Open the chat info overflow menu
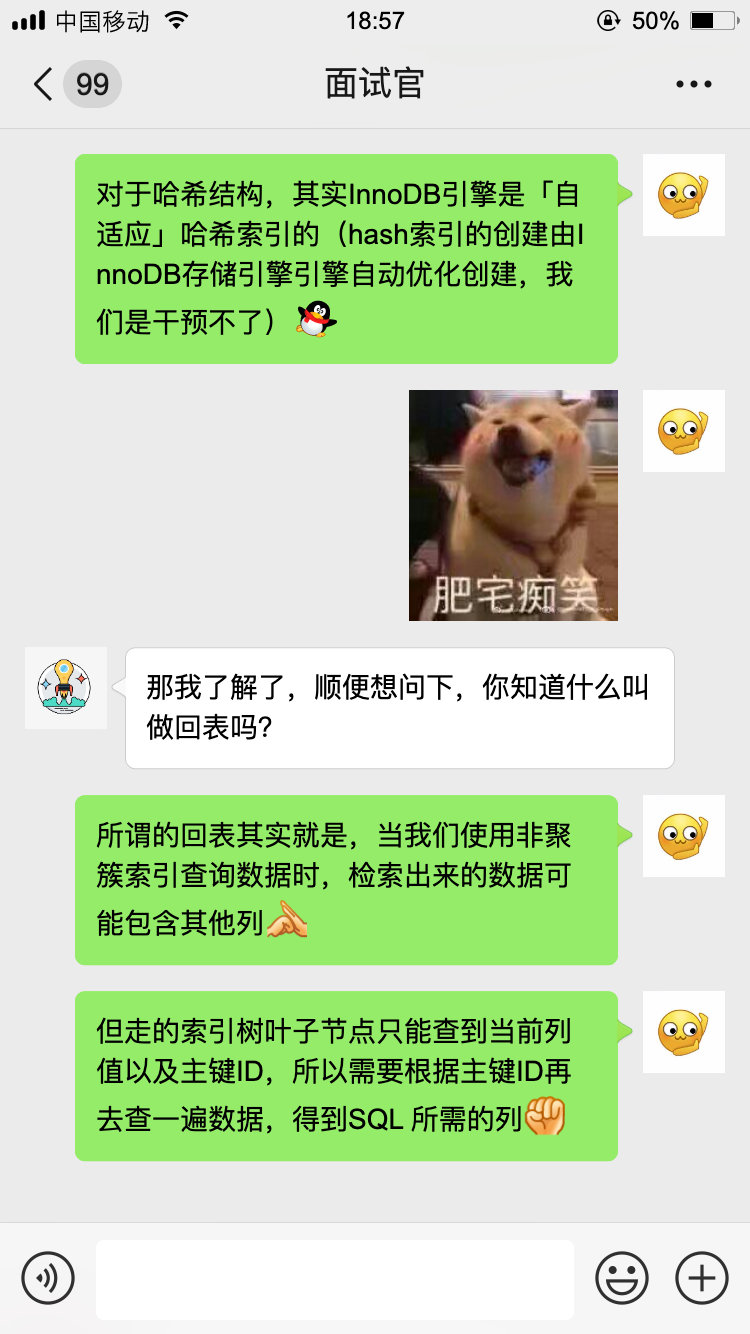This screenshot has width=750, height=1334. point(693,84)
